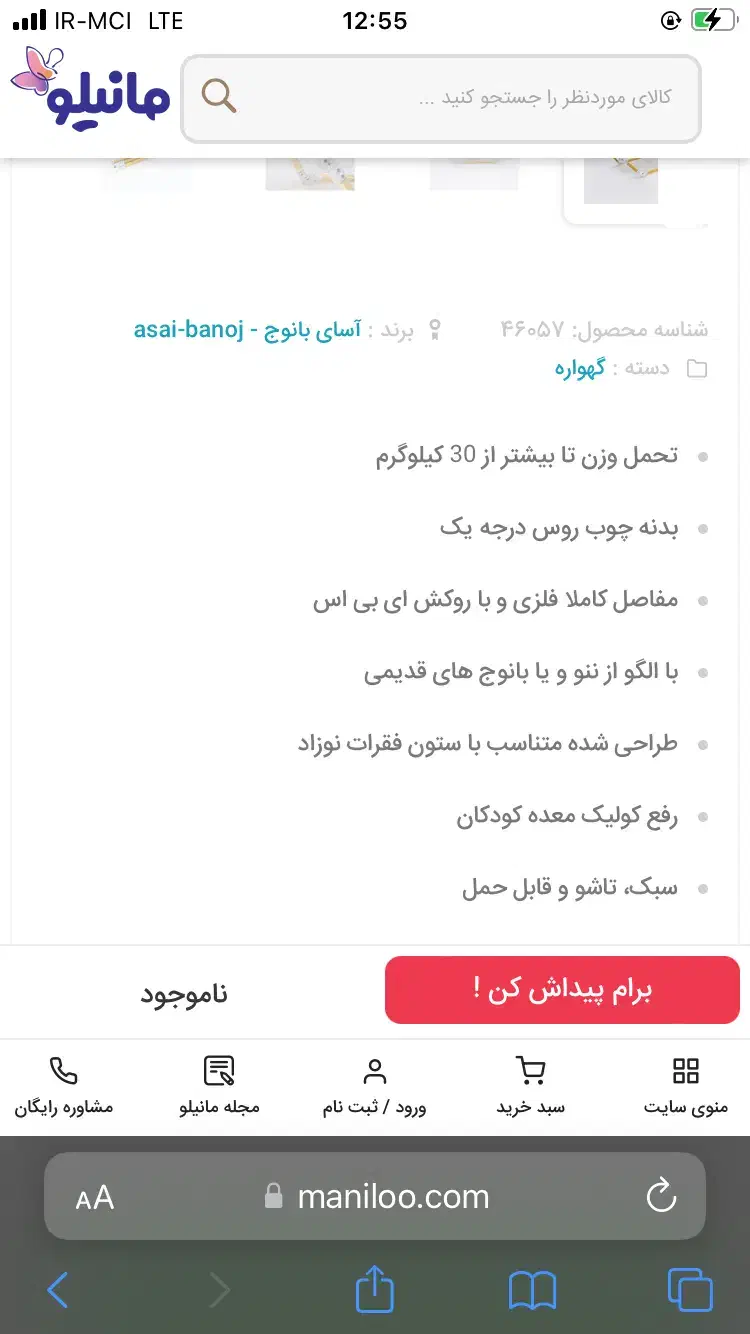
Task: Tap the برام پیداش کن button
Action: (x=562, y=990)
